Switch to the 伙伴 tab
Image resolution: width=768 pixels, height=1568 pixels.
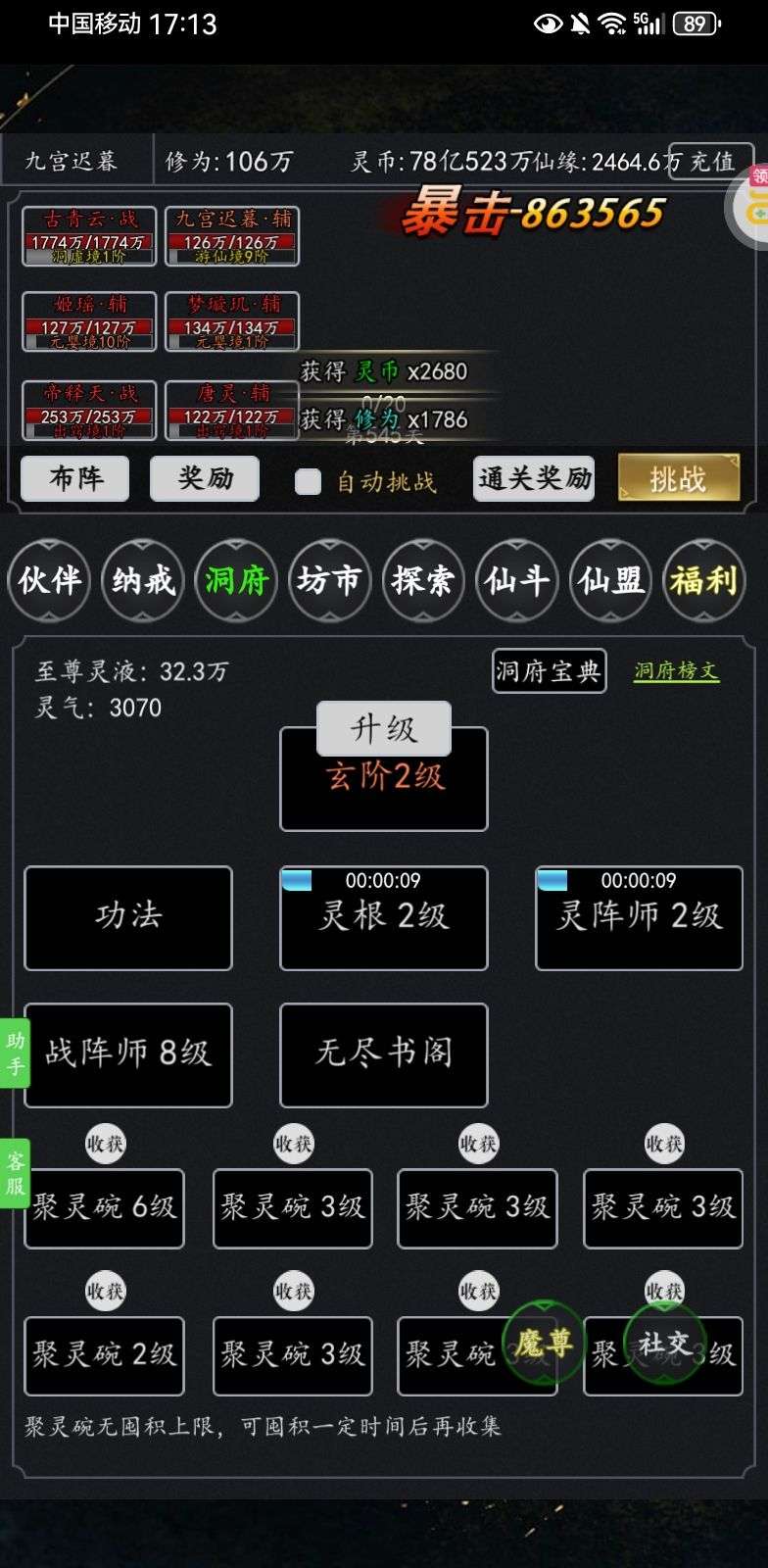(50, 580)
